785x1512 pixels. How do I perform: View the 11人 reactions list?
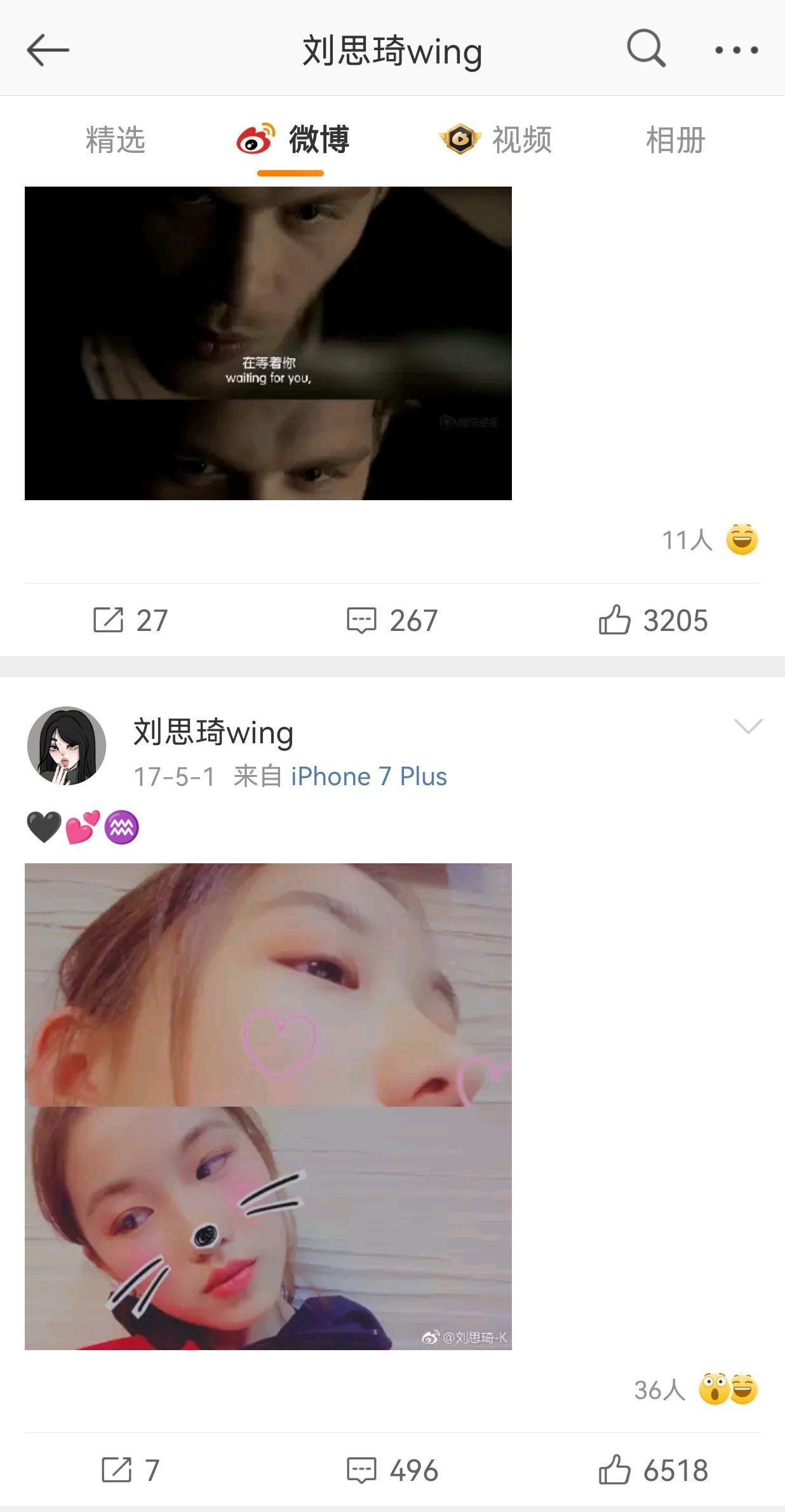point(709,540)
